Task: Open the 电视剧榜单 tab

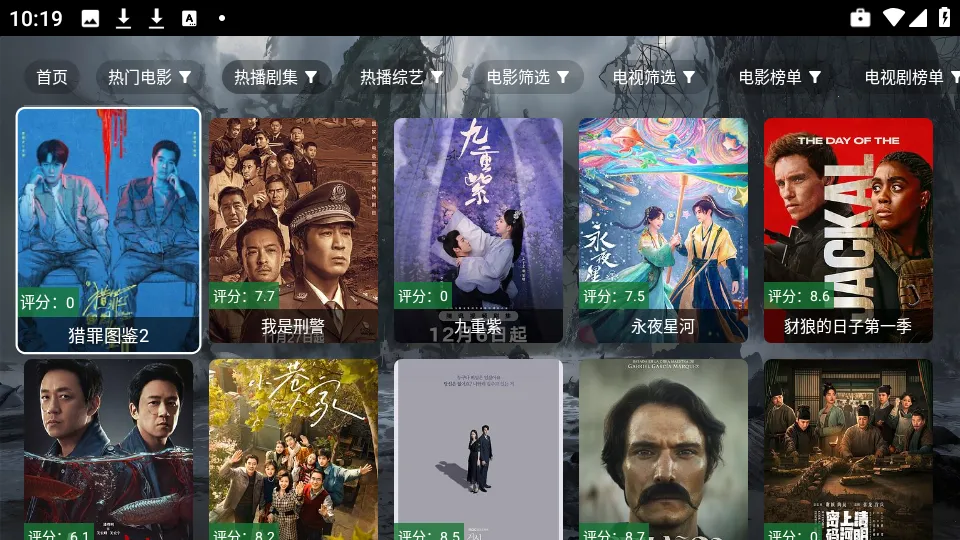Action: pyautogui.click(x=908, y=77)
